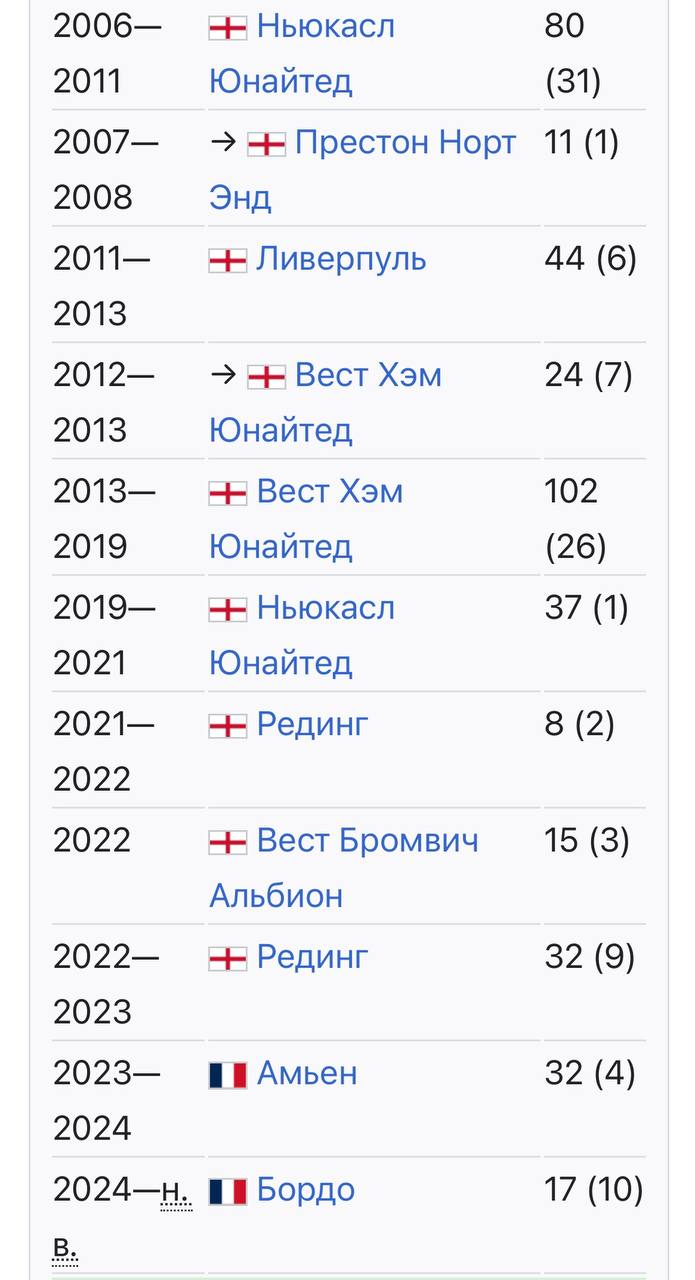The image size is (695, 1280).
Task: Open Ньюкасл Юнайтед link in the 2019—2021 row
Action: click(x=325, y=608)
